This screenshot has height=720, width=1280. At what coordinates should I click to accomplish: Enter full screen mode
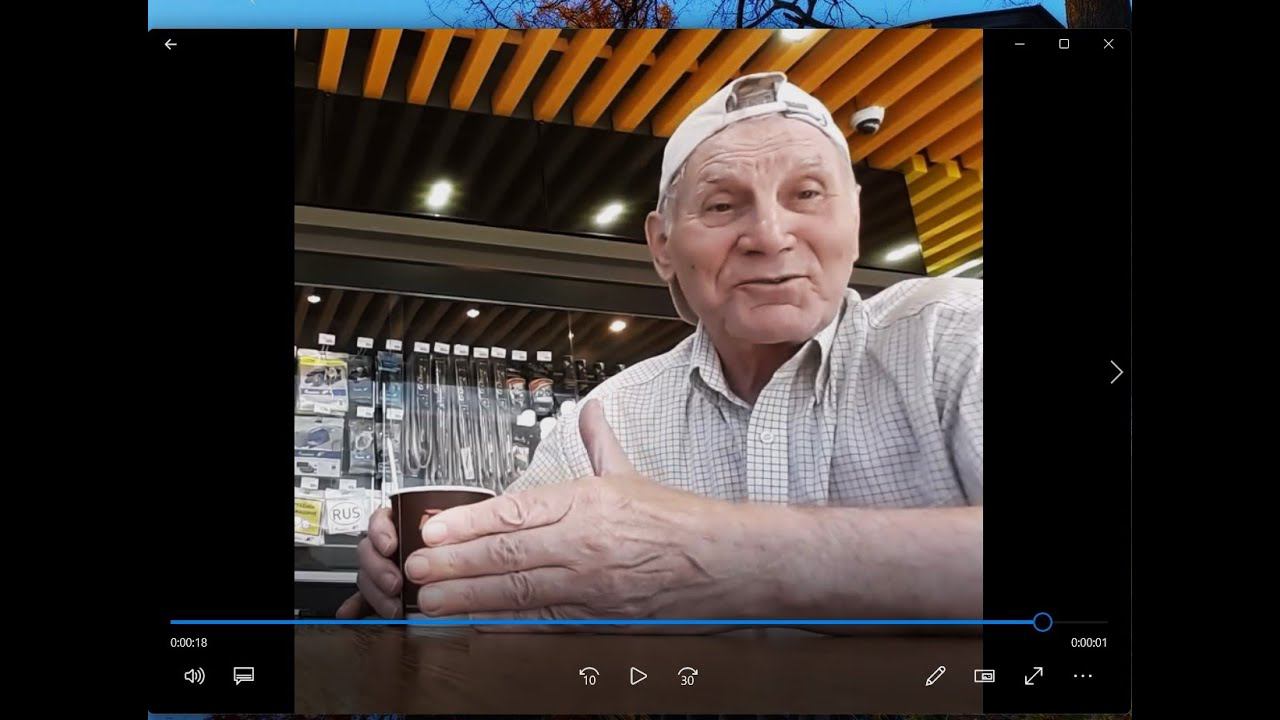[1033, 676]
